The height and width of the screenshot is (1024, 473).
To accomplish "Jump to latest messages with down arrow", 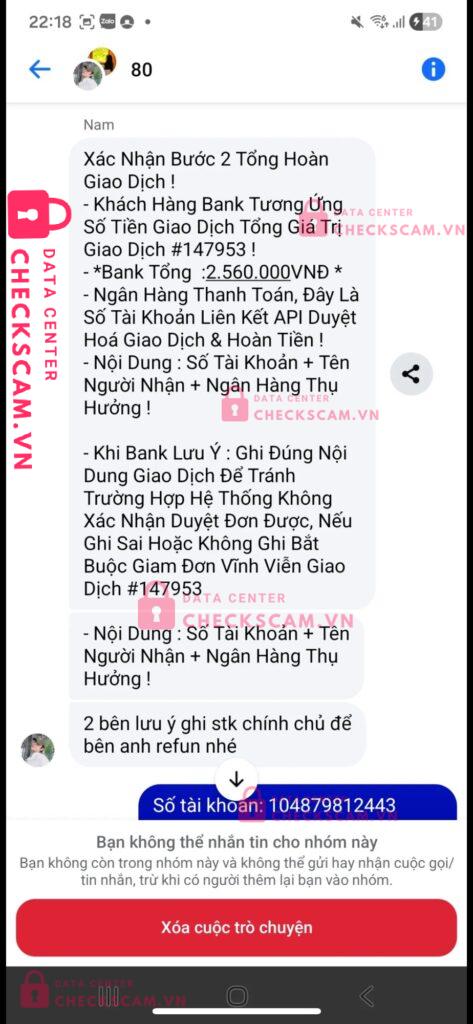I will pyautogui.click(x=236, y=779).
